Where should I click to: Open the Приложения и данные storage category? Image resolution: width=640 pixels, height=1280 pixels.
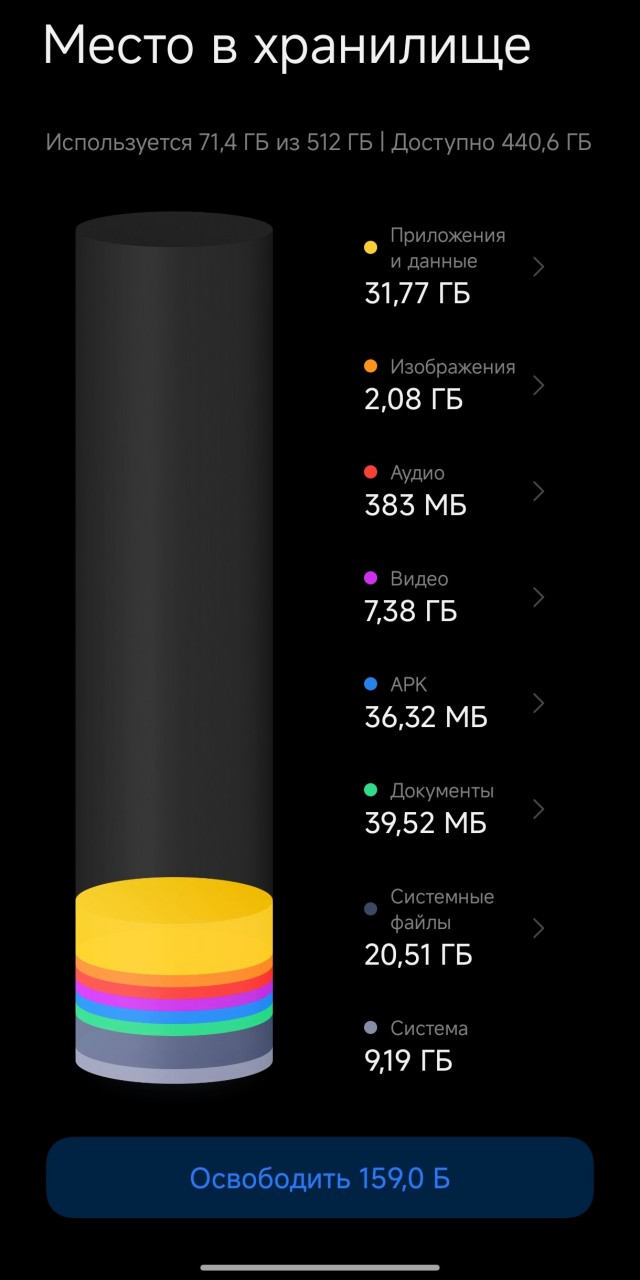[450, 267]
